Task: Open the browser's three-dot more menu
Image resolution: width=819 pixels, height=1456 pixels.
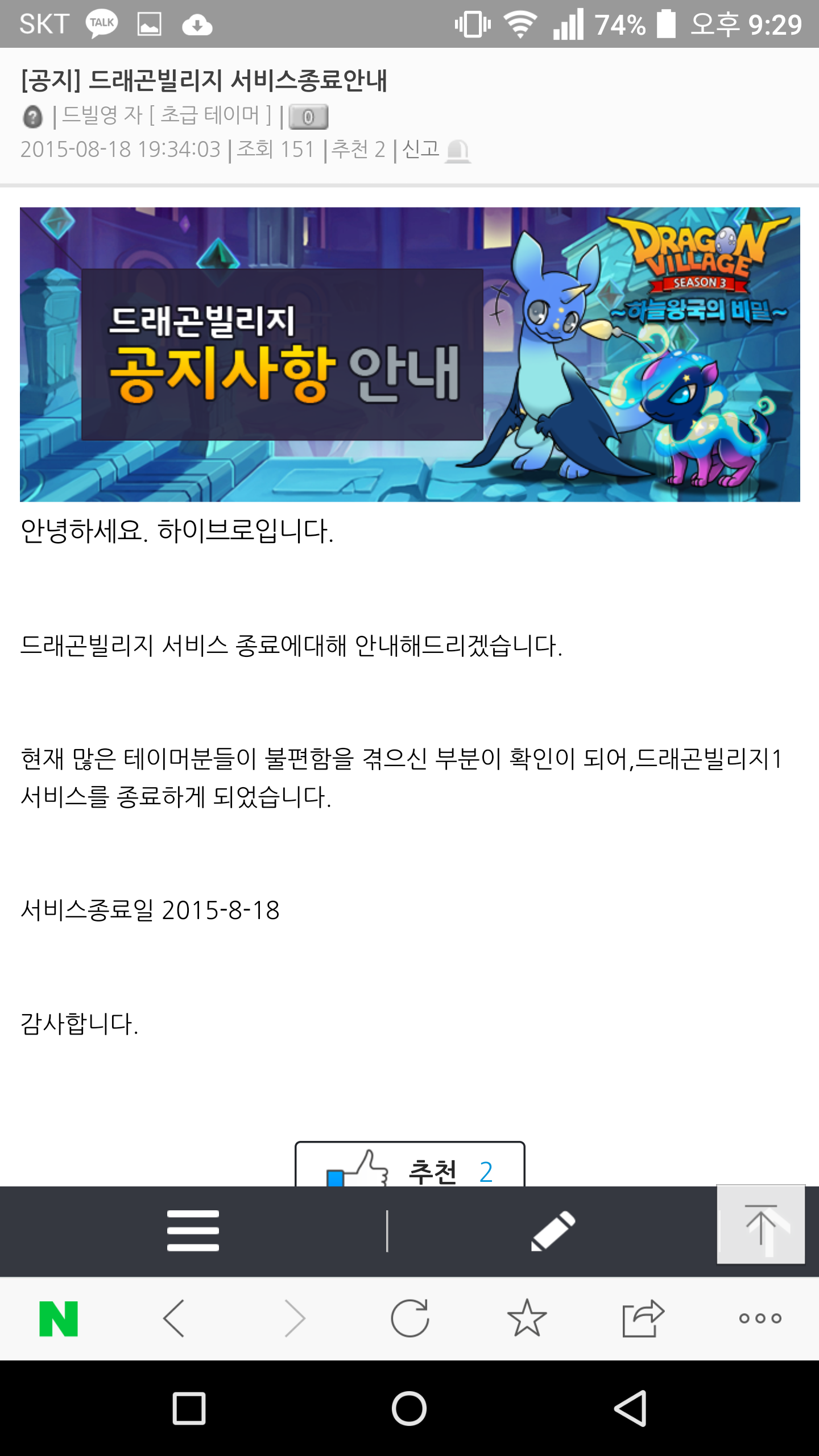Action: pyautogui.click(x=760, y=1318)
